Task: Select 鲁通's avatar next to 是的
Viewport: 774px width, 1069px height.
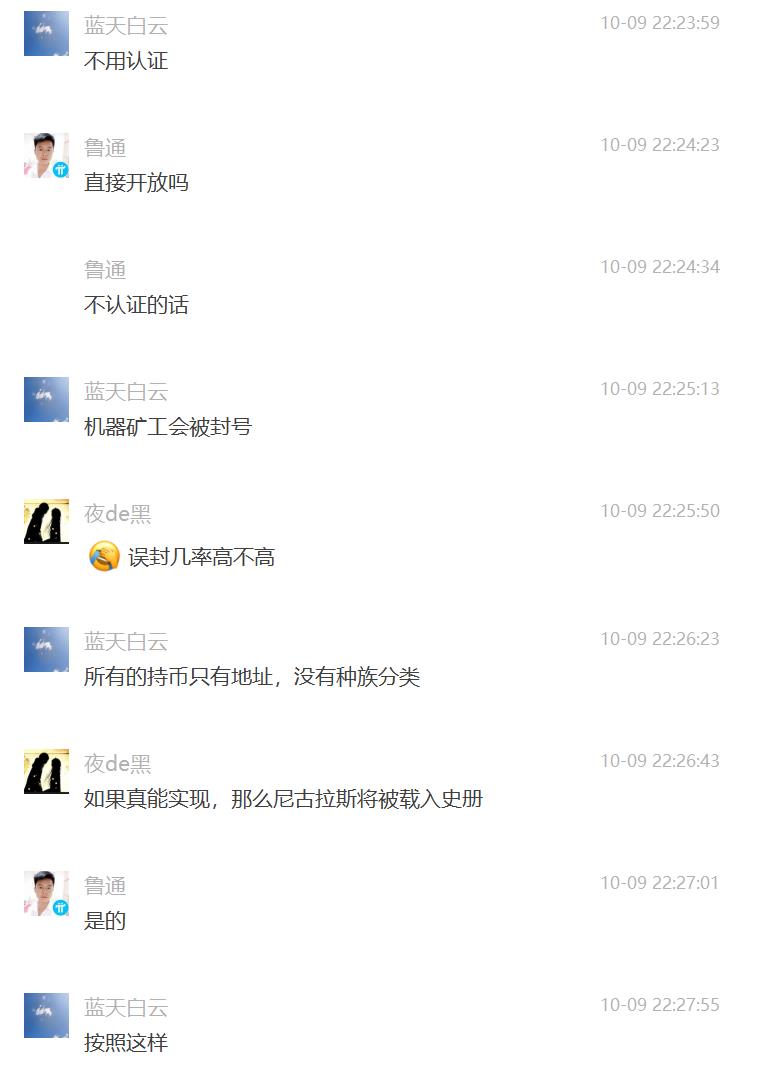Action: [46, 894]
